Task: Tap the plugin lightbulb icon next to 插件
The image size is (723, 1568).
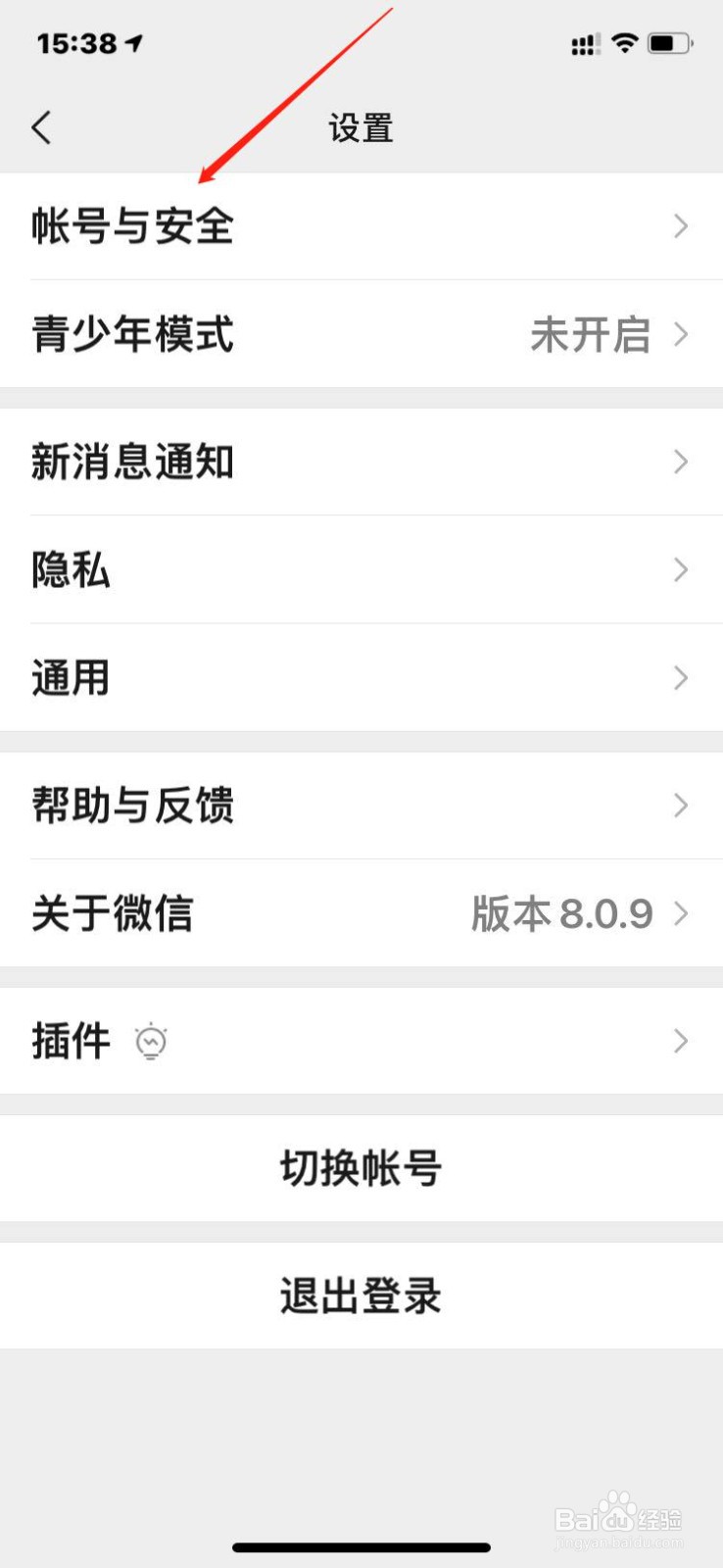Action: click(152, 1042)
